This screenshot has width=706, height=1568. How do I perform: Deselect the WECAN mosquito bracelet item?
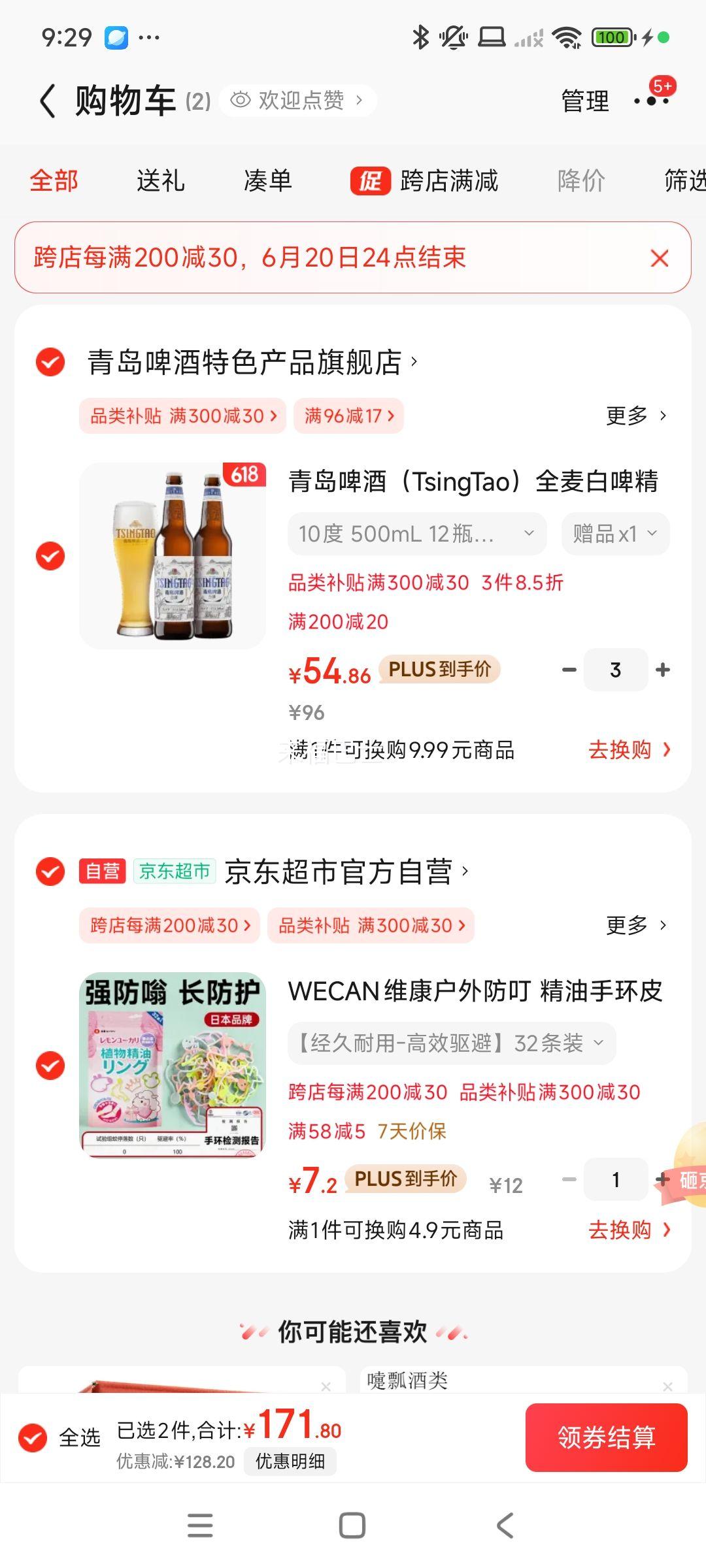pos(50,1065)
